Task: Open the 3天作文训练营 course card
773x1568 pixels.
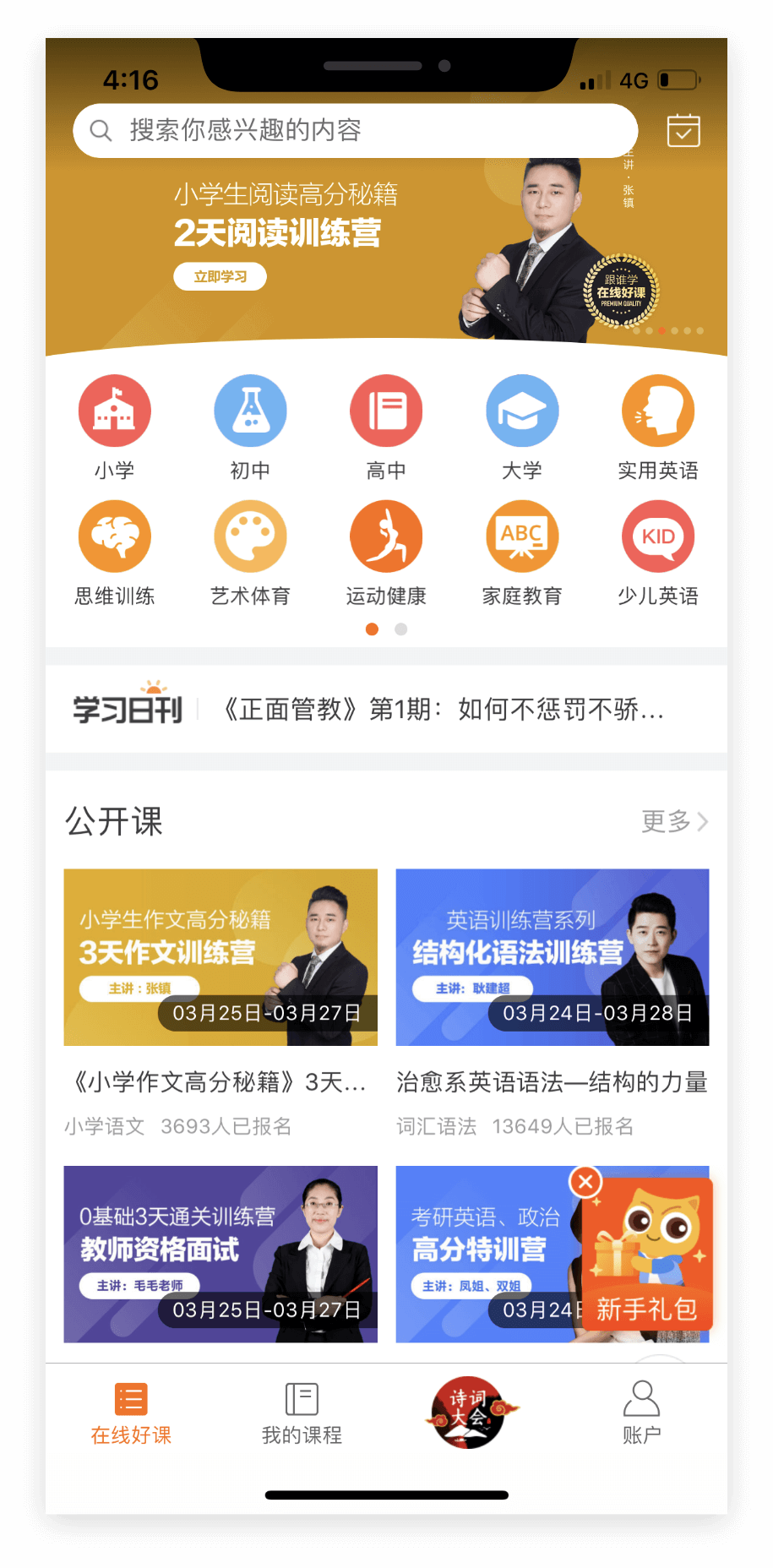Action: (x=220, y=957)
